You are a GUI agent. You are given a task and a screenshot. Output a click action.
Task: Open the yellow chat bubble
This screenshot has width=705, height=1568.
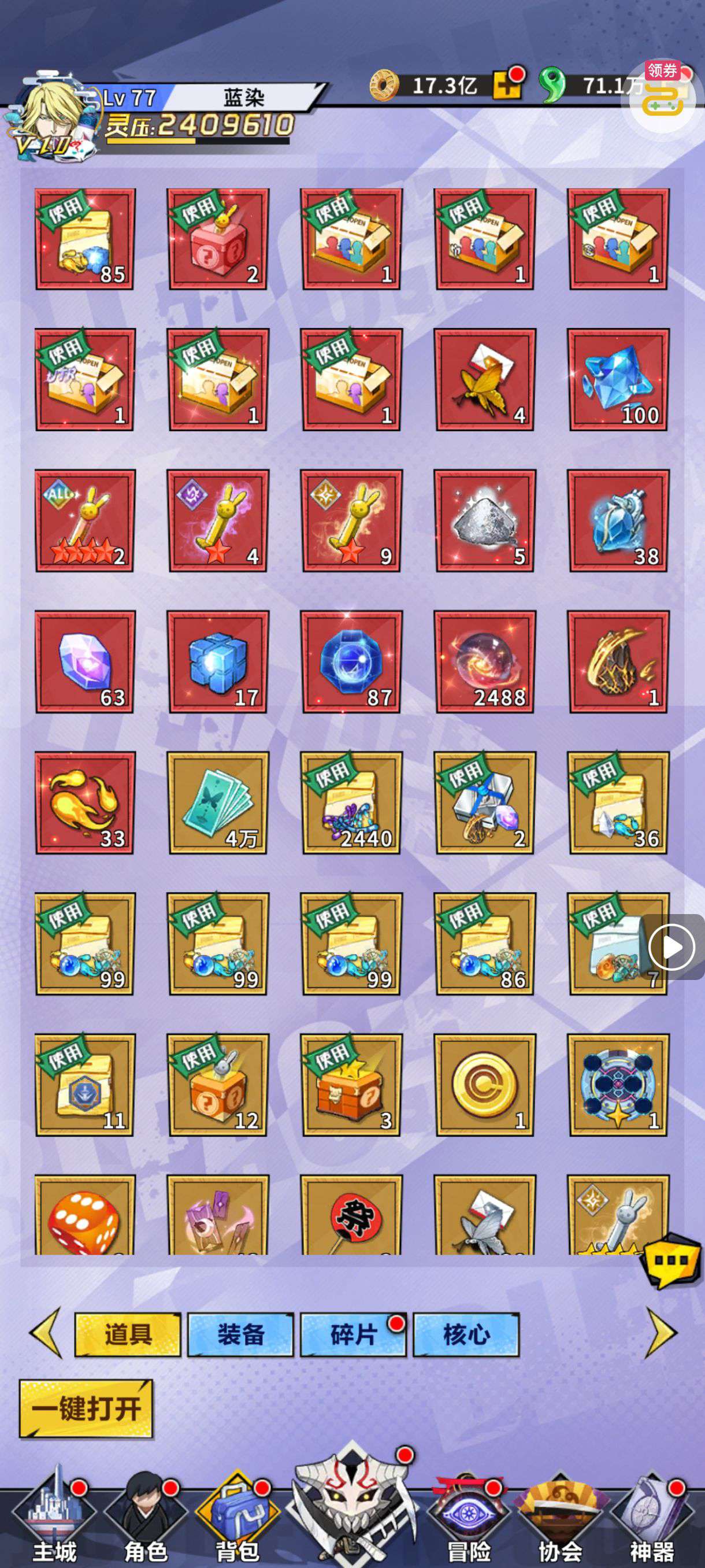(x=671, y=1260)
